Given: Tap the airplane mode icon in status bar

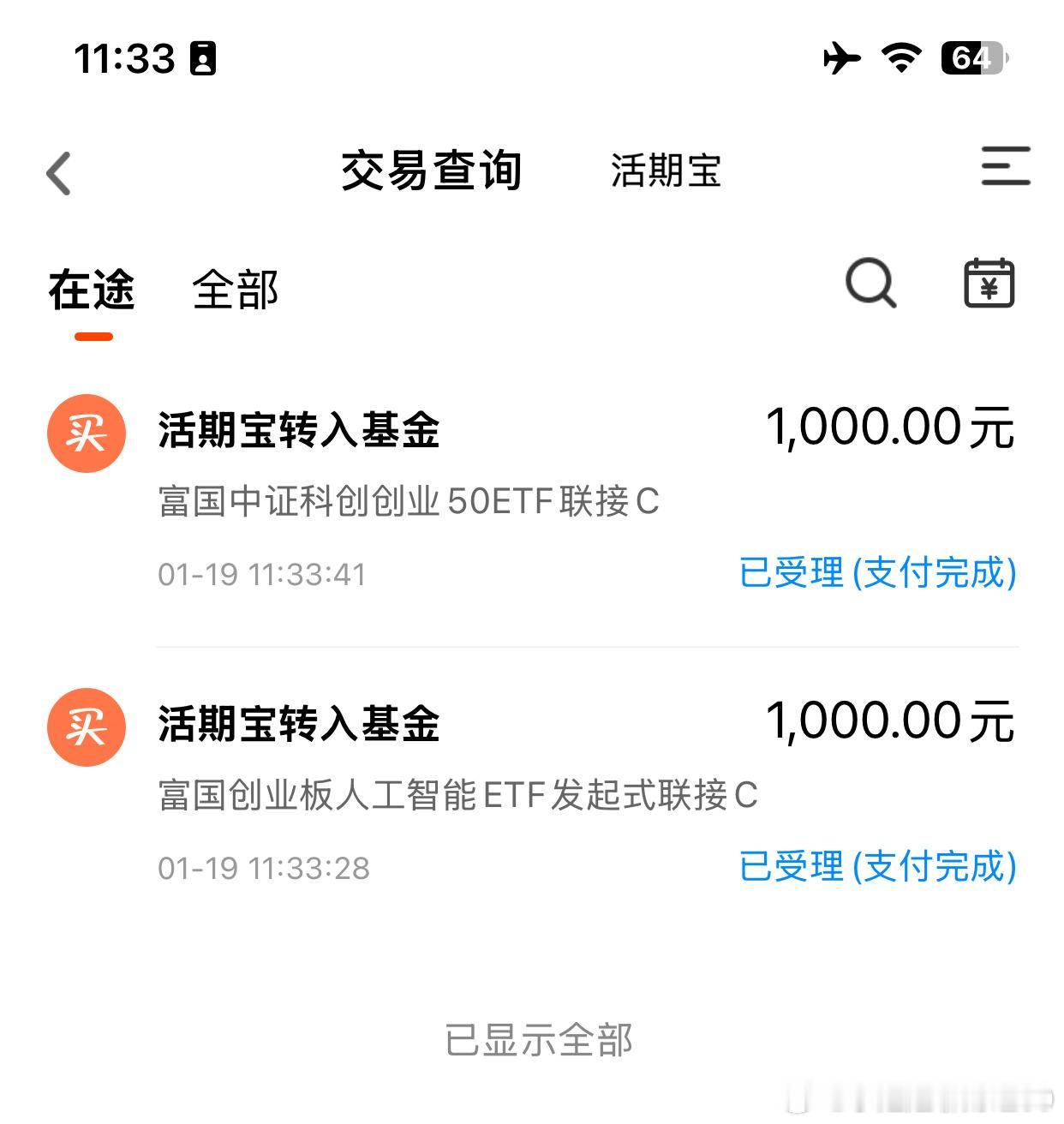Looking at the screenshot, I should [843, 58].
